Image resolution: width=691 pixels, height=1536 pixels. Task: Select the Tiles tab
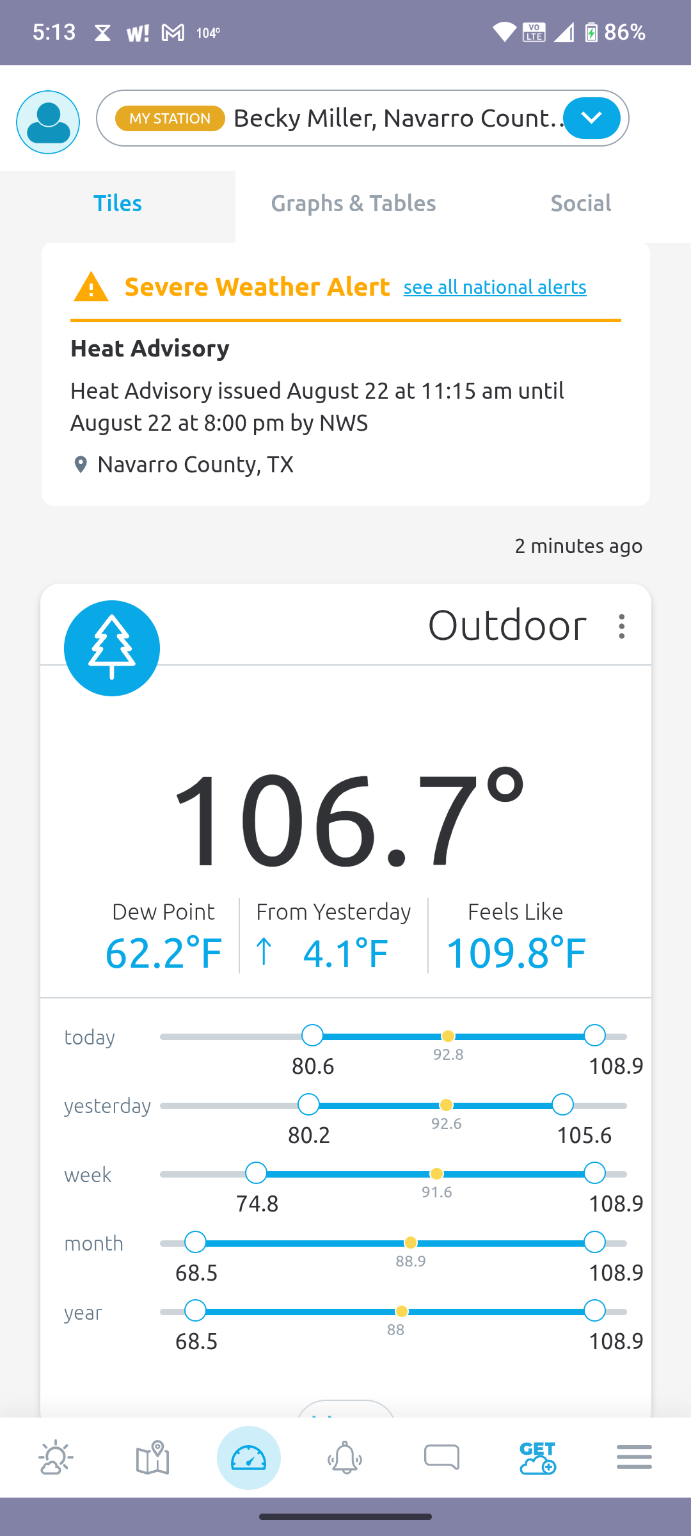pos(118,203)
